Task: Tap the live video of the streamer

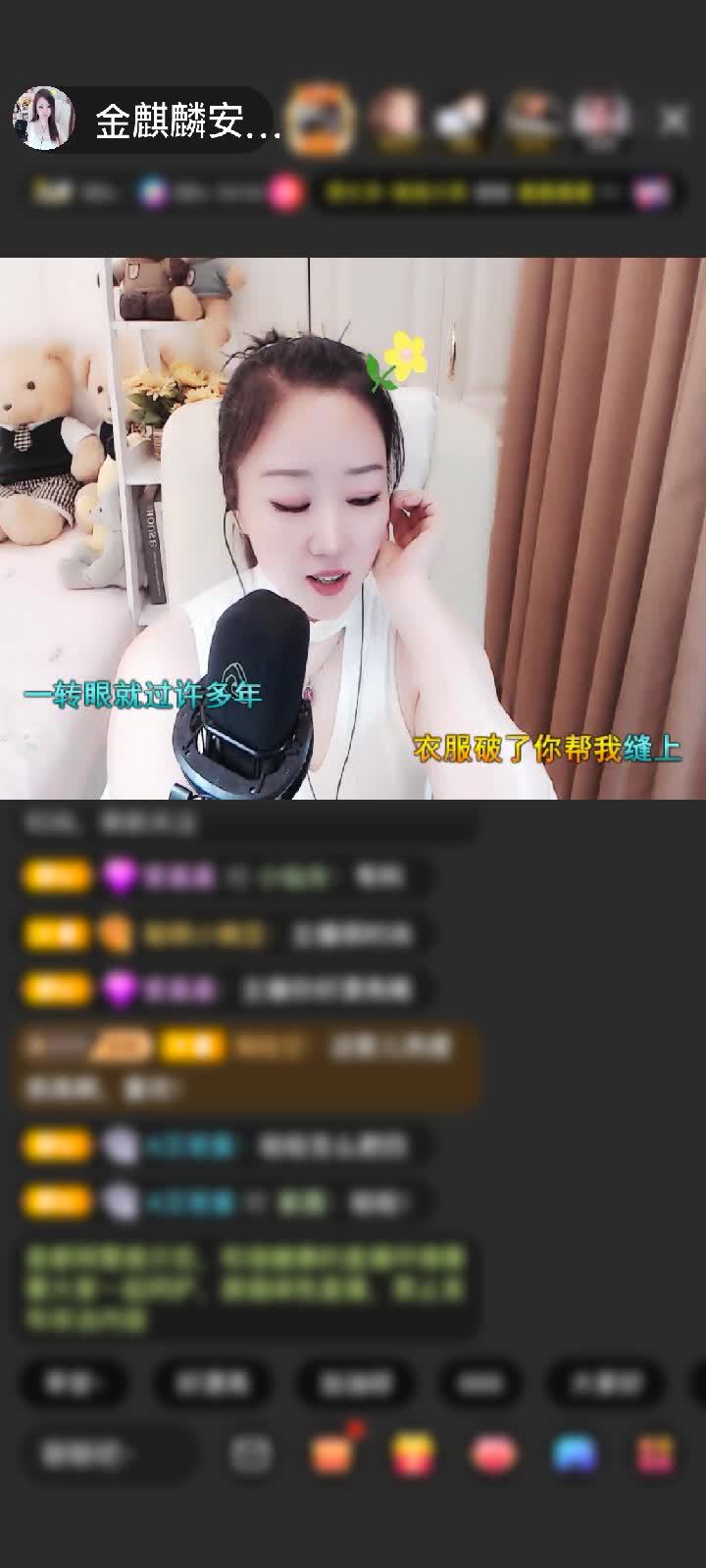Action: tap(353, 529)
